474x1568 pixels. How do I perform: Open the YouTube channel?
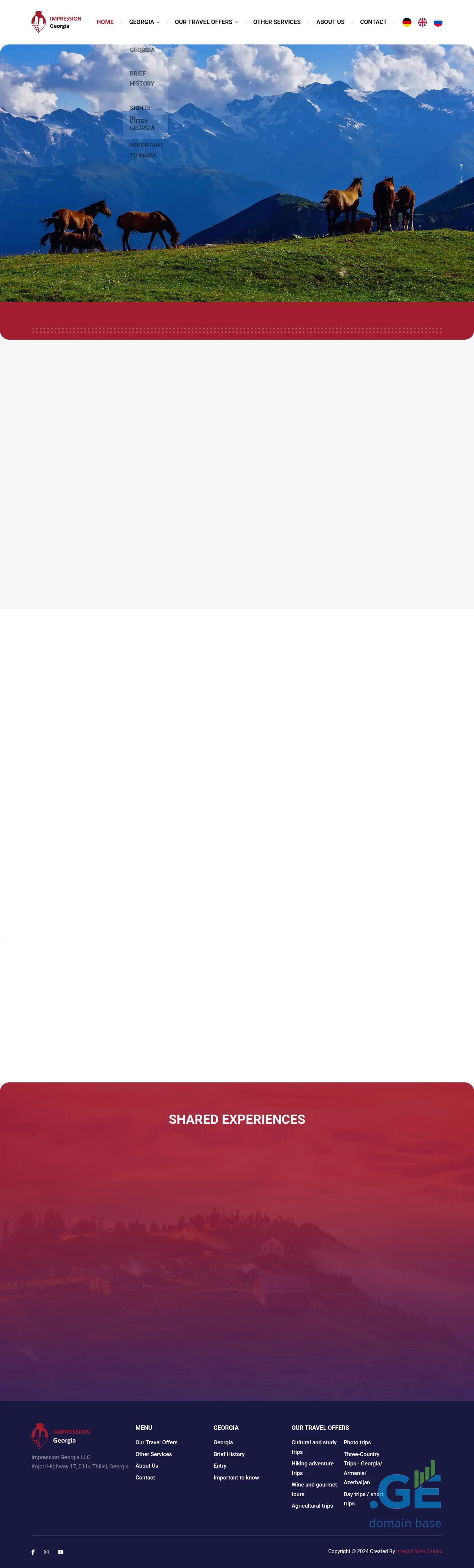[x=60, y=1552]
